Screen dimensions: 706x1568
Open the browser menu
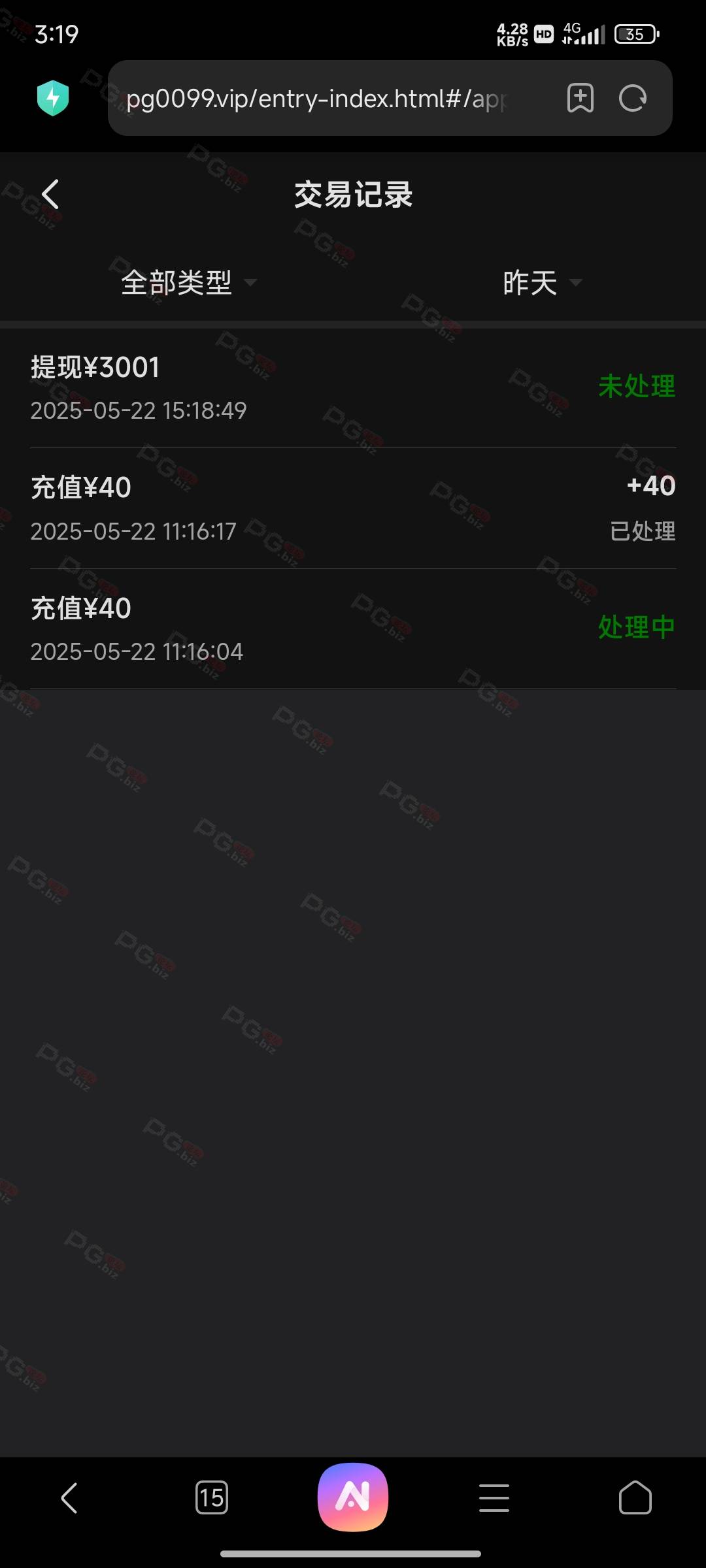(494, 1497)
